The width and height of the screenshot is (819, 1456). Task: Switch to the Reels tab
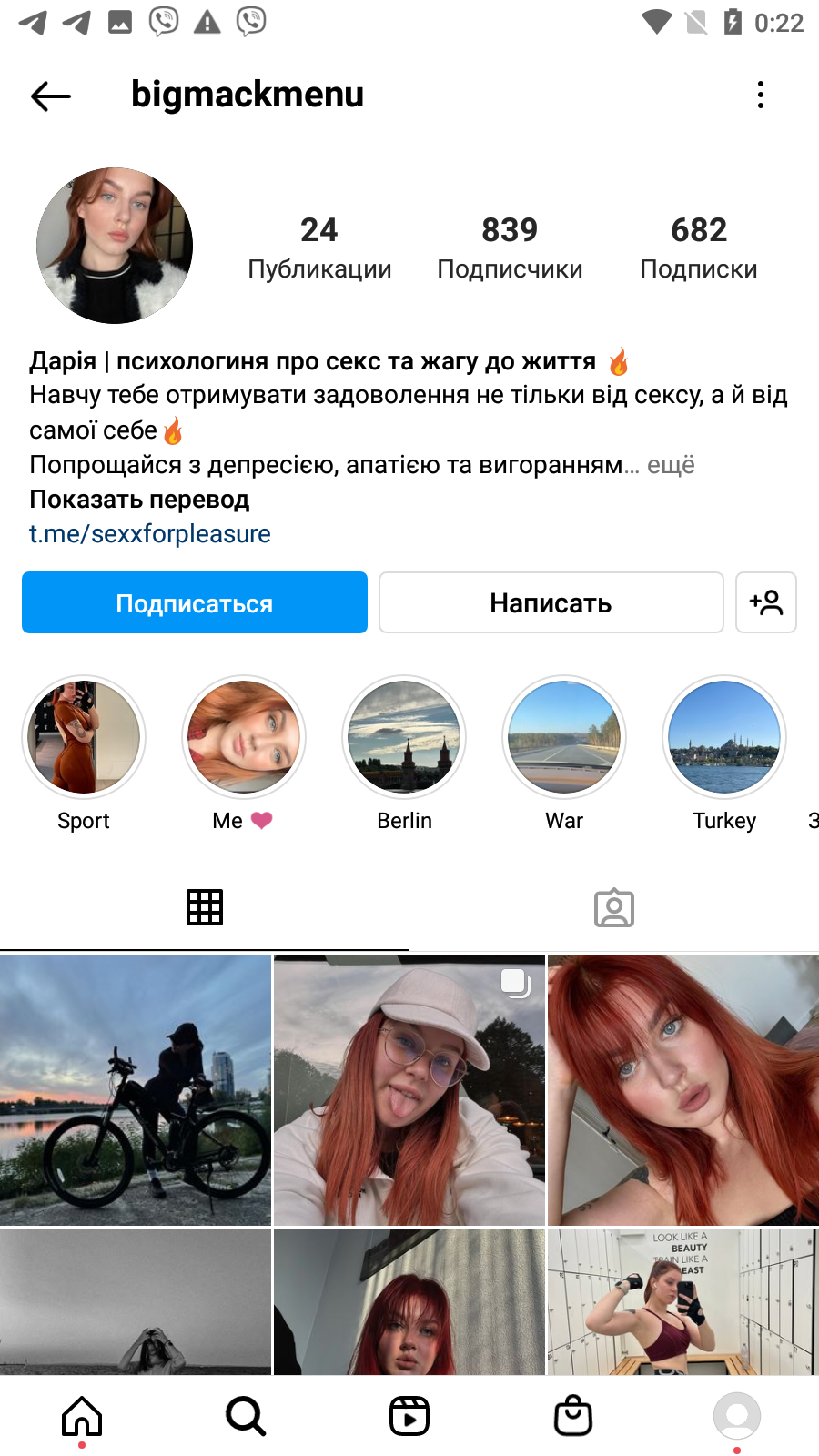(409, 1416)
